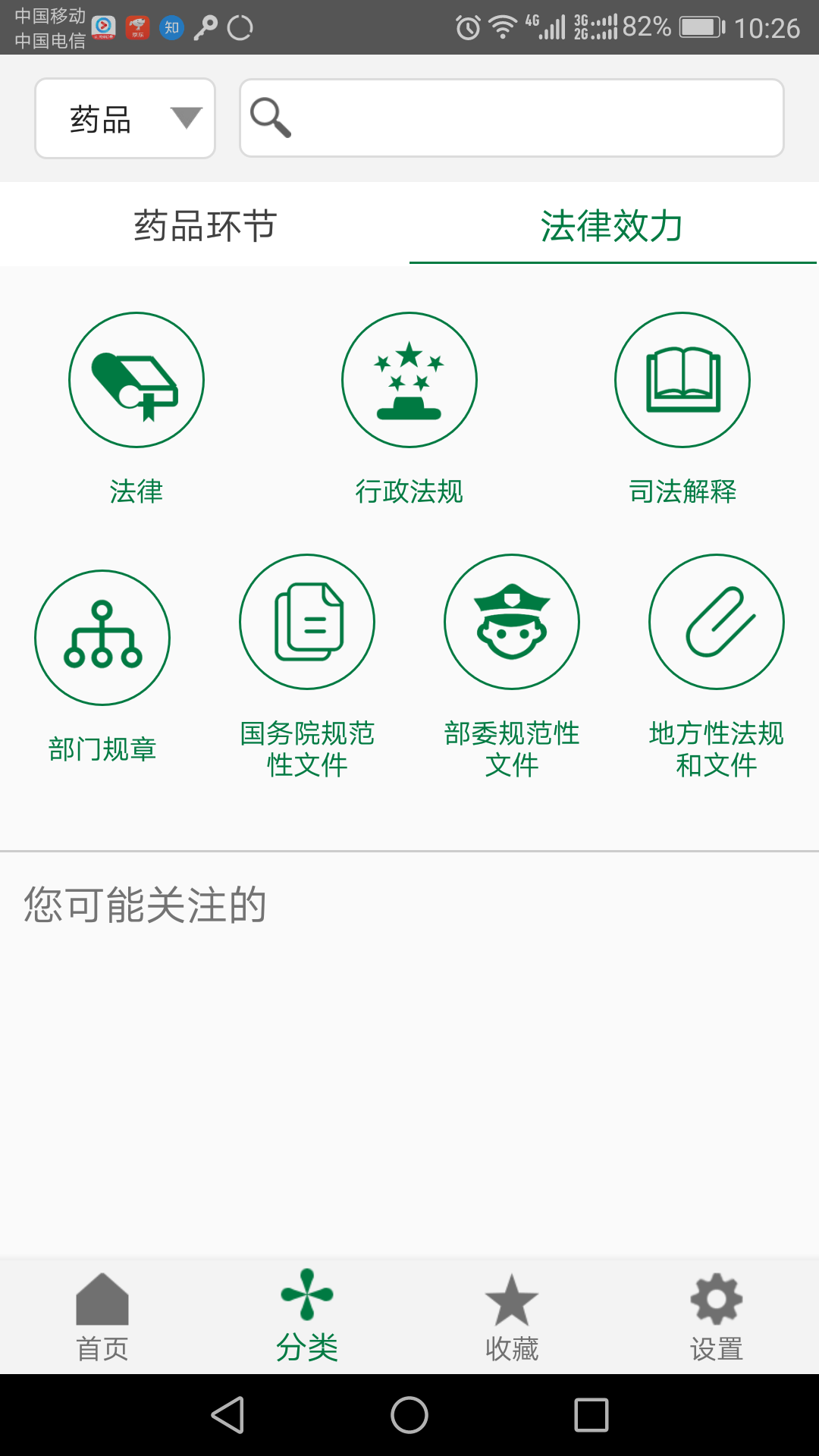Select the 地方性法规和文件 paperclip icon
Image resolution: width=819 pixels, height=1456 pixels.
tap(716, 621)
